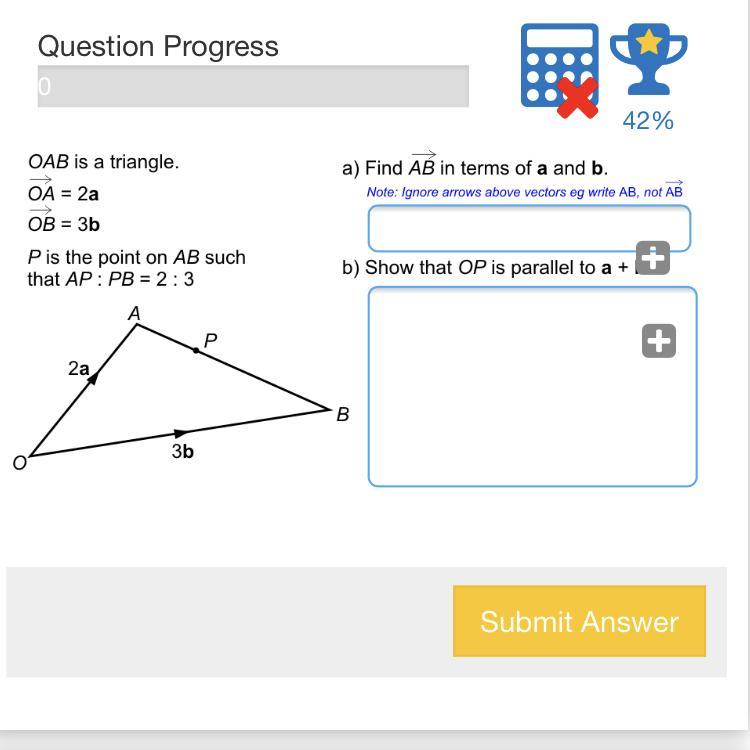Submit the answer
Viewport: 750px width, 750px height.
(579, 621)
